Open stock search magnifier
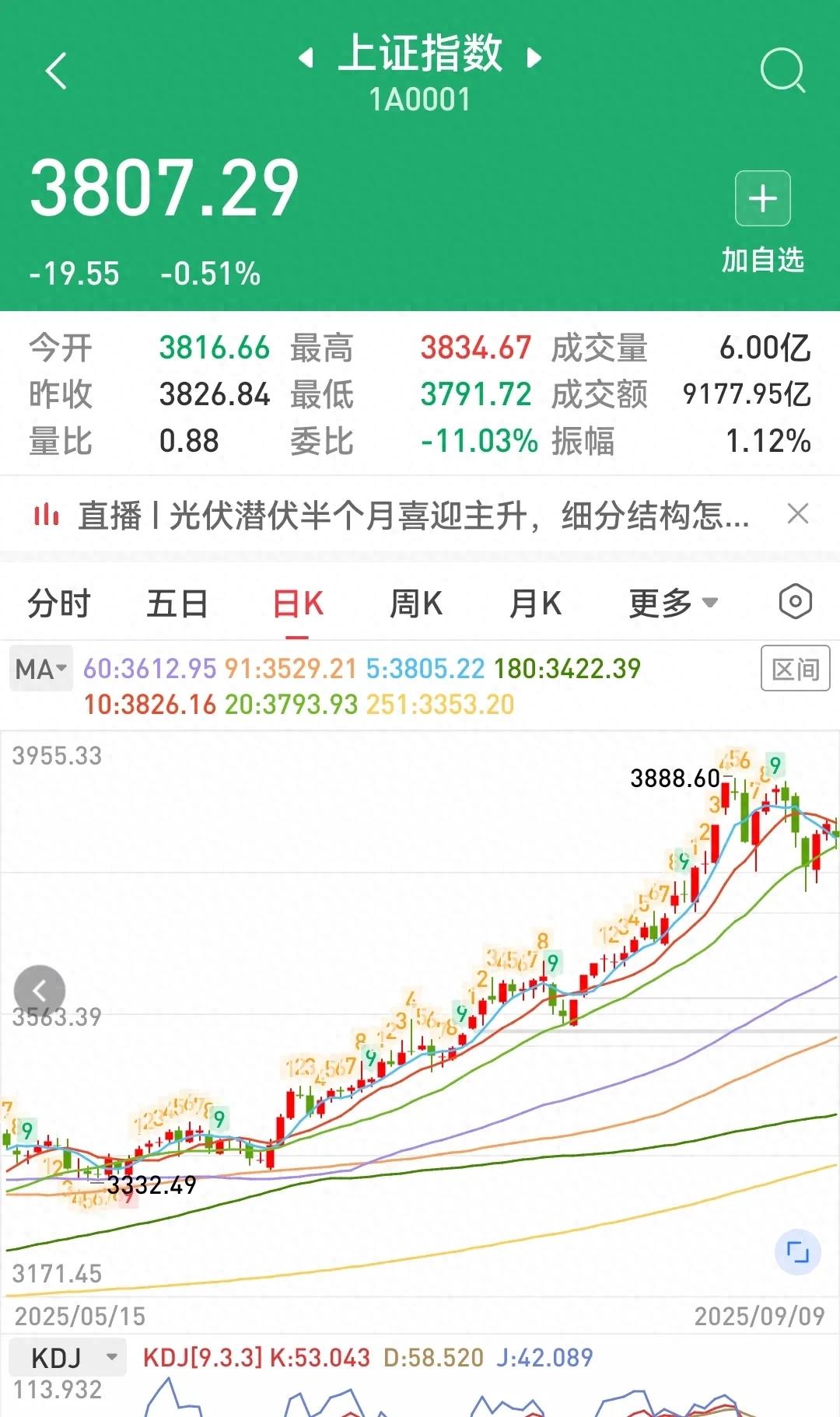The width and height of the screenshot is (840, 1417). [x=782, y=71]
